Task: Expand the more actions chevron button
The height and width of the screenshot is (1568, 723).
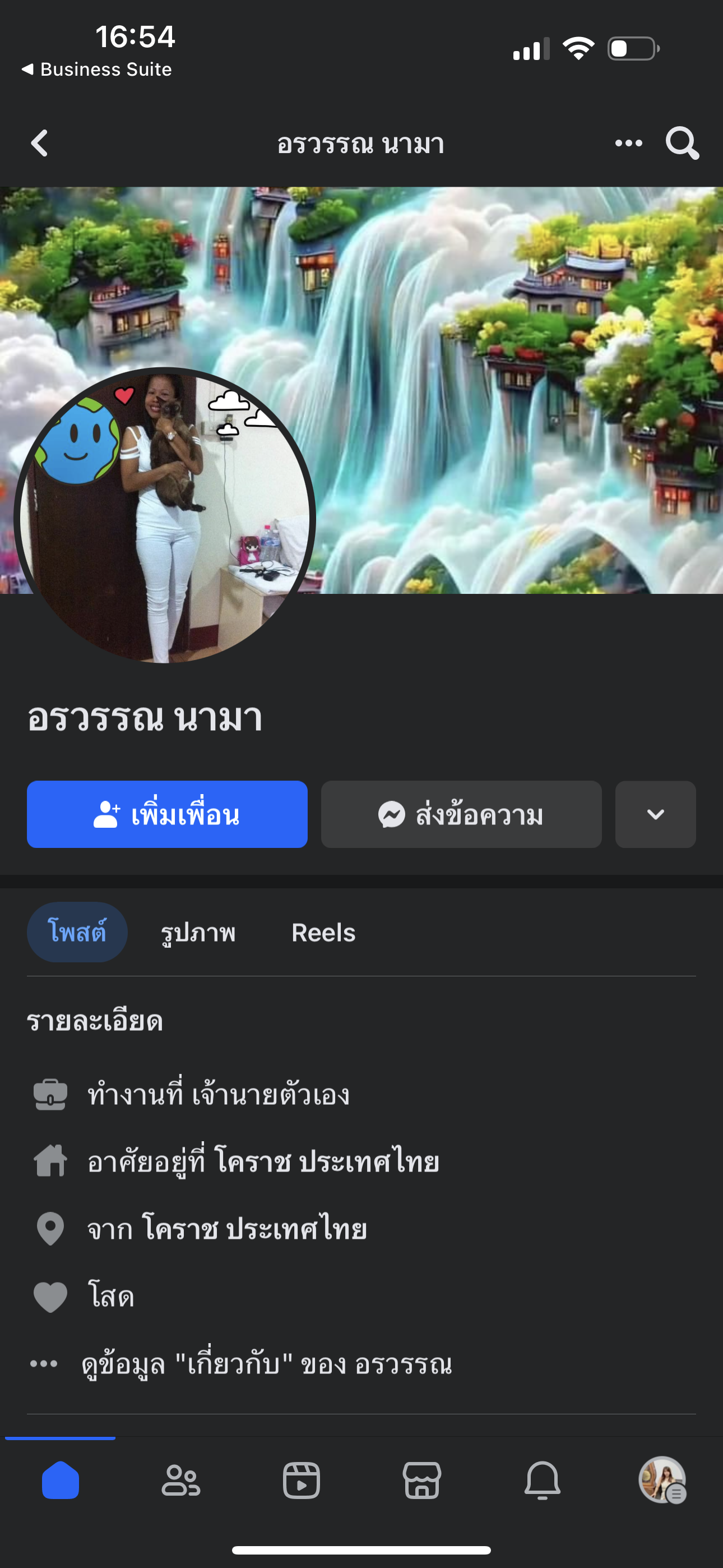Action: (655, 814)
